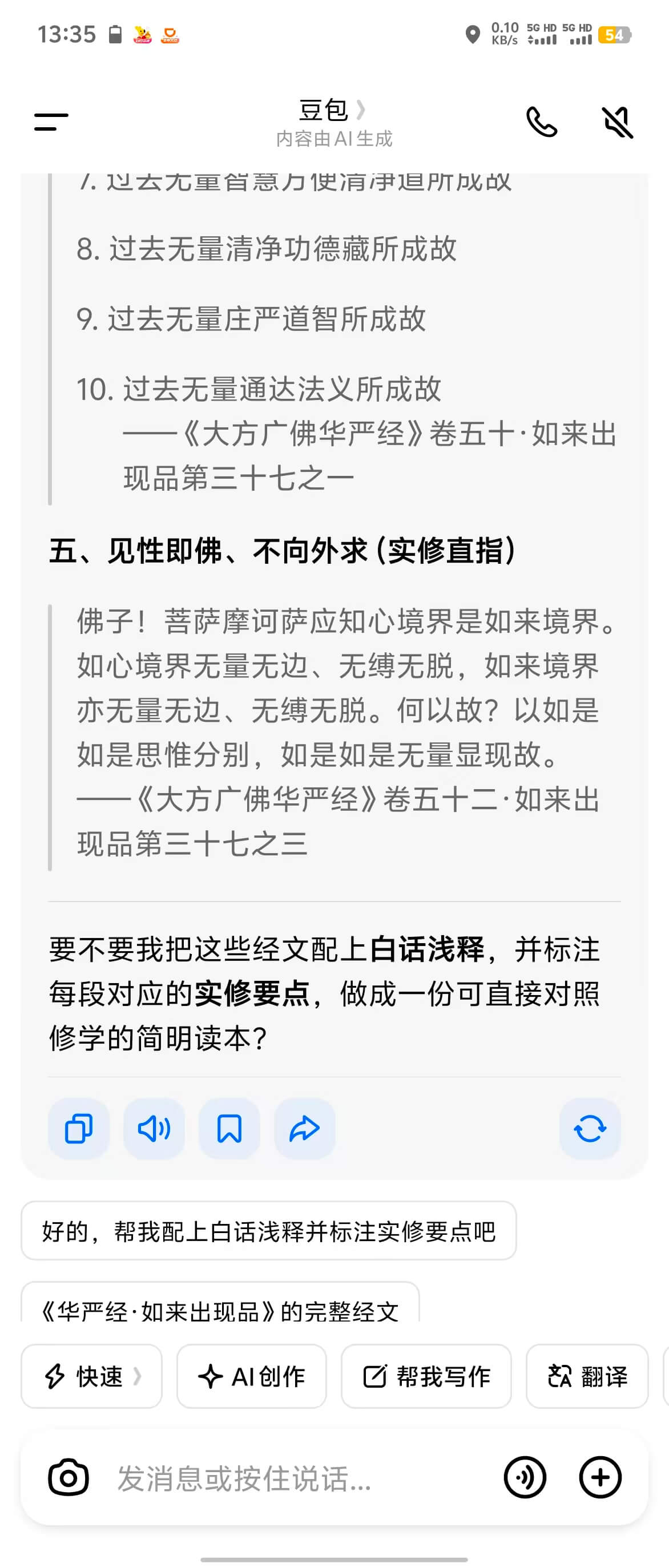Share this AI response
Screen dimensions: 669x1568
pos(304,1129)
